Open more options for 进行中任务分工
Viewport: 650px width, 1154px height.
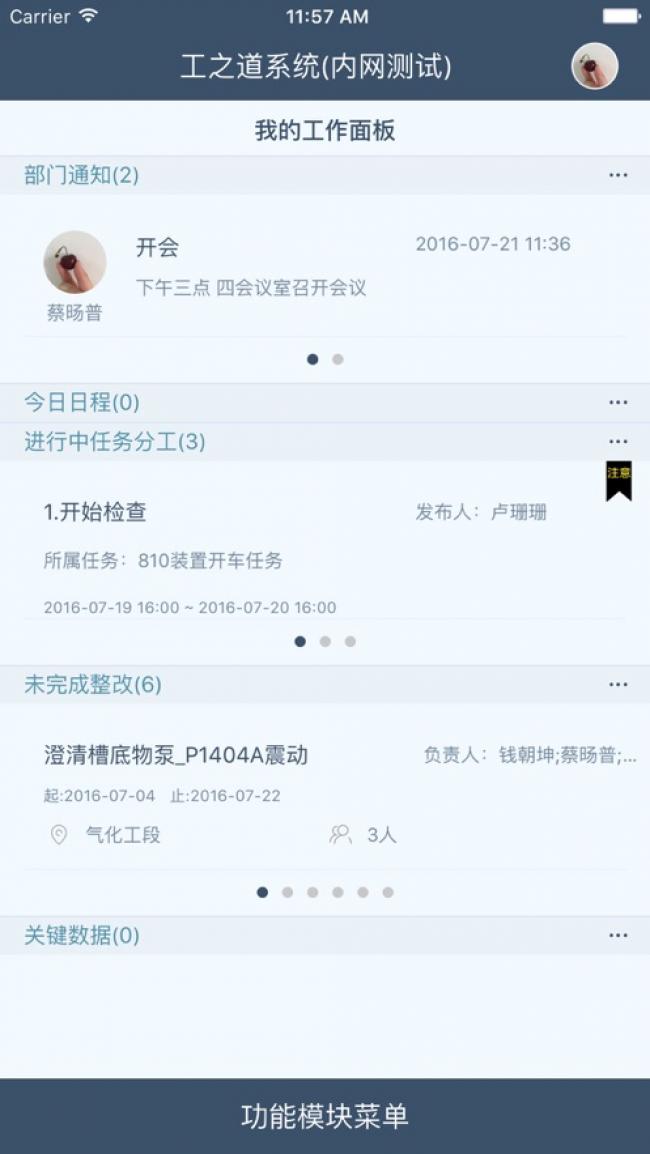coord(618,442)
